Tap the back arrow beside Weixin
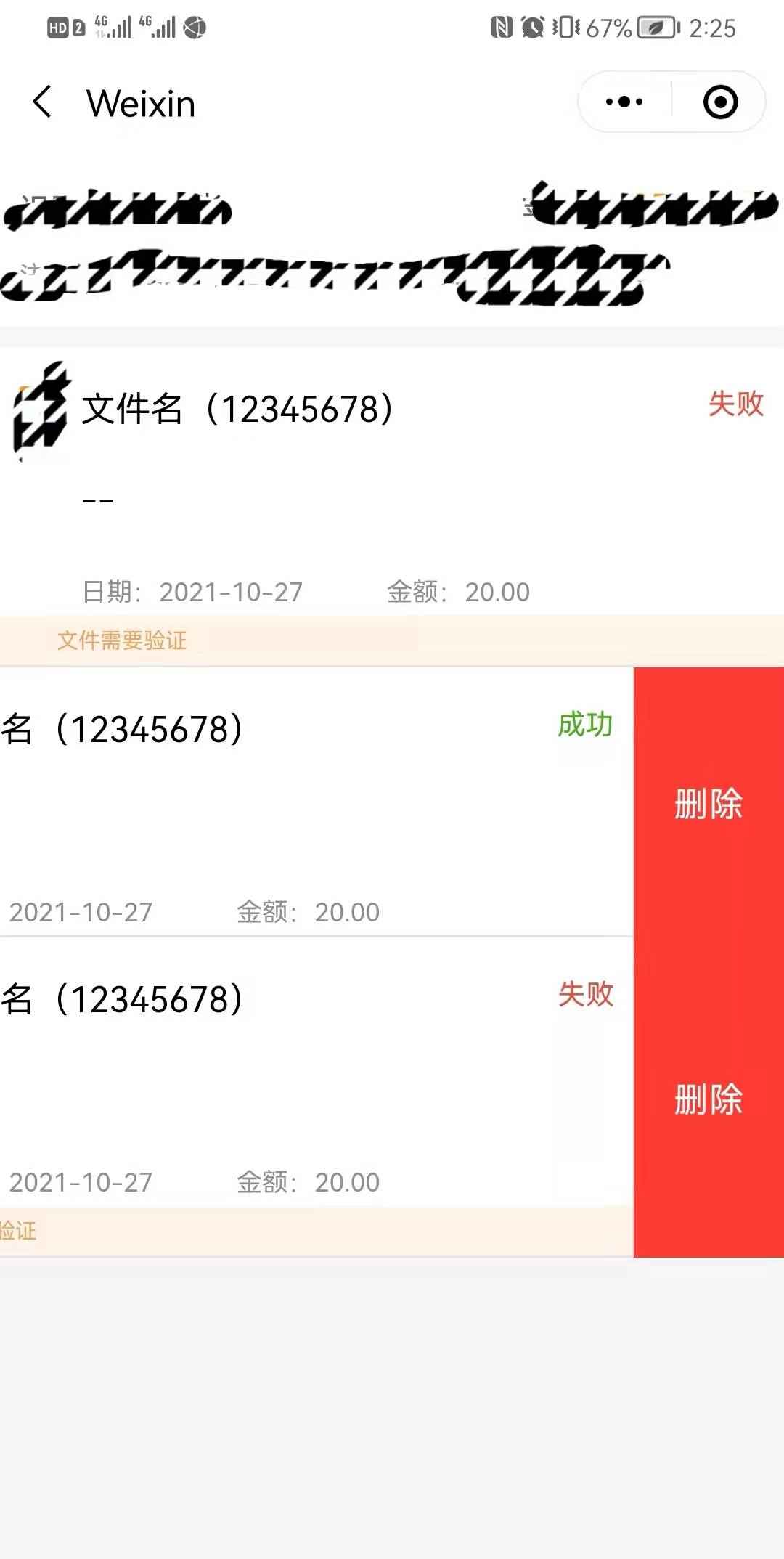 (x=41, y=102)
